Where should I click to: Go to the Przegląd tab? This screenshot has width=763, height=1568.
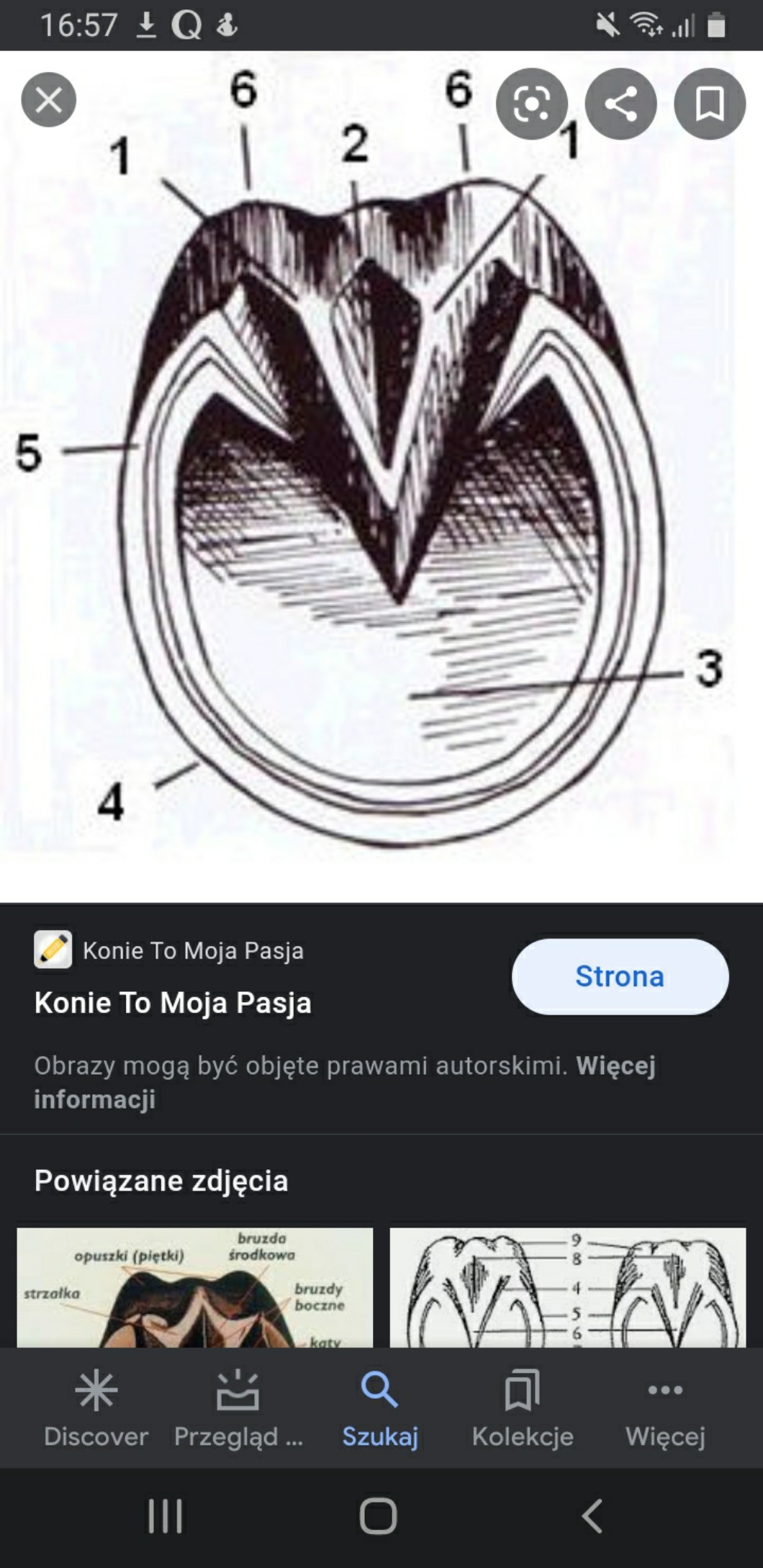238,1408
